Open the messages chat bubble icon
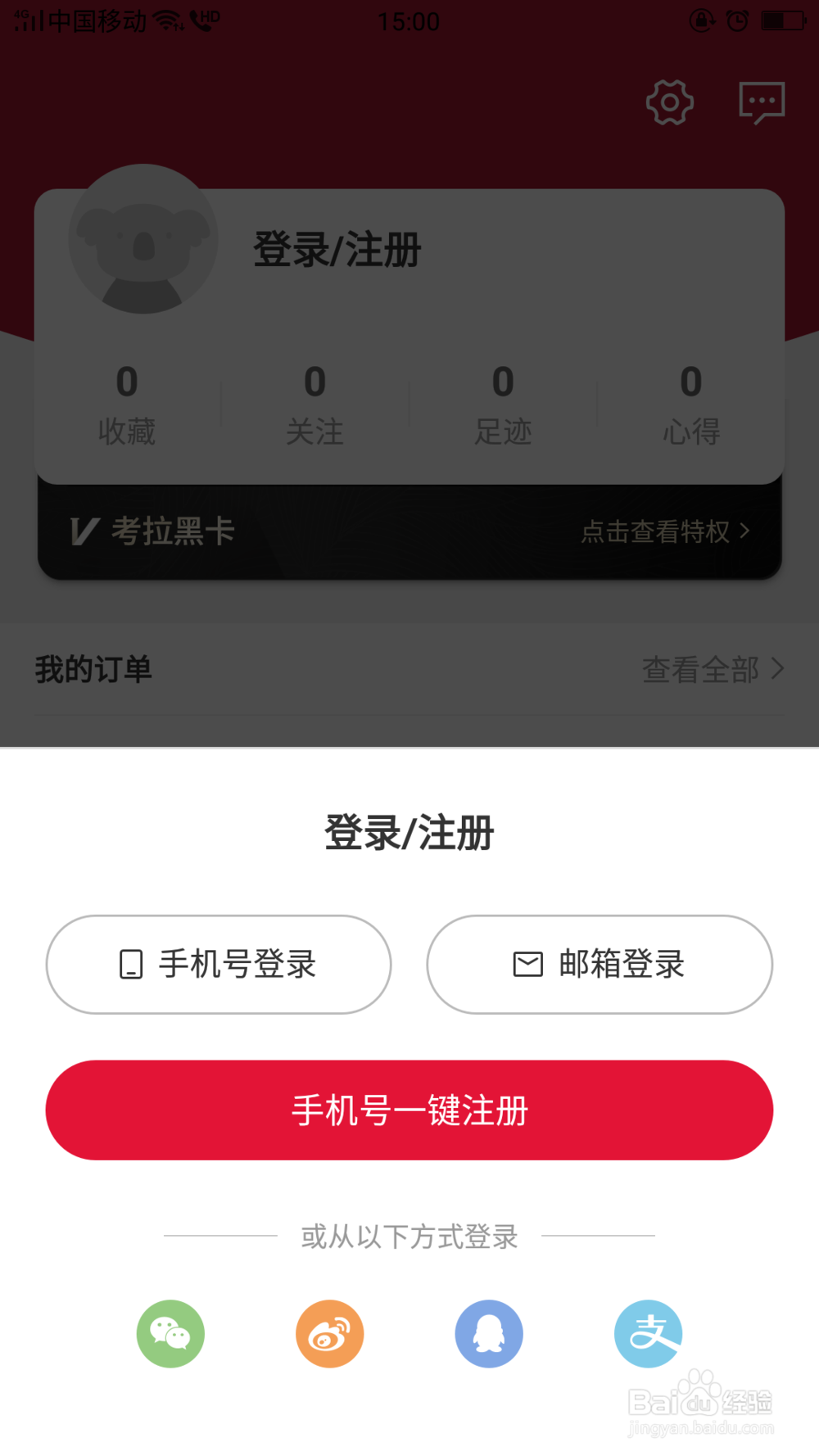Screen dimensions: 819x1456 click(760, 102)
